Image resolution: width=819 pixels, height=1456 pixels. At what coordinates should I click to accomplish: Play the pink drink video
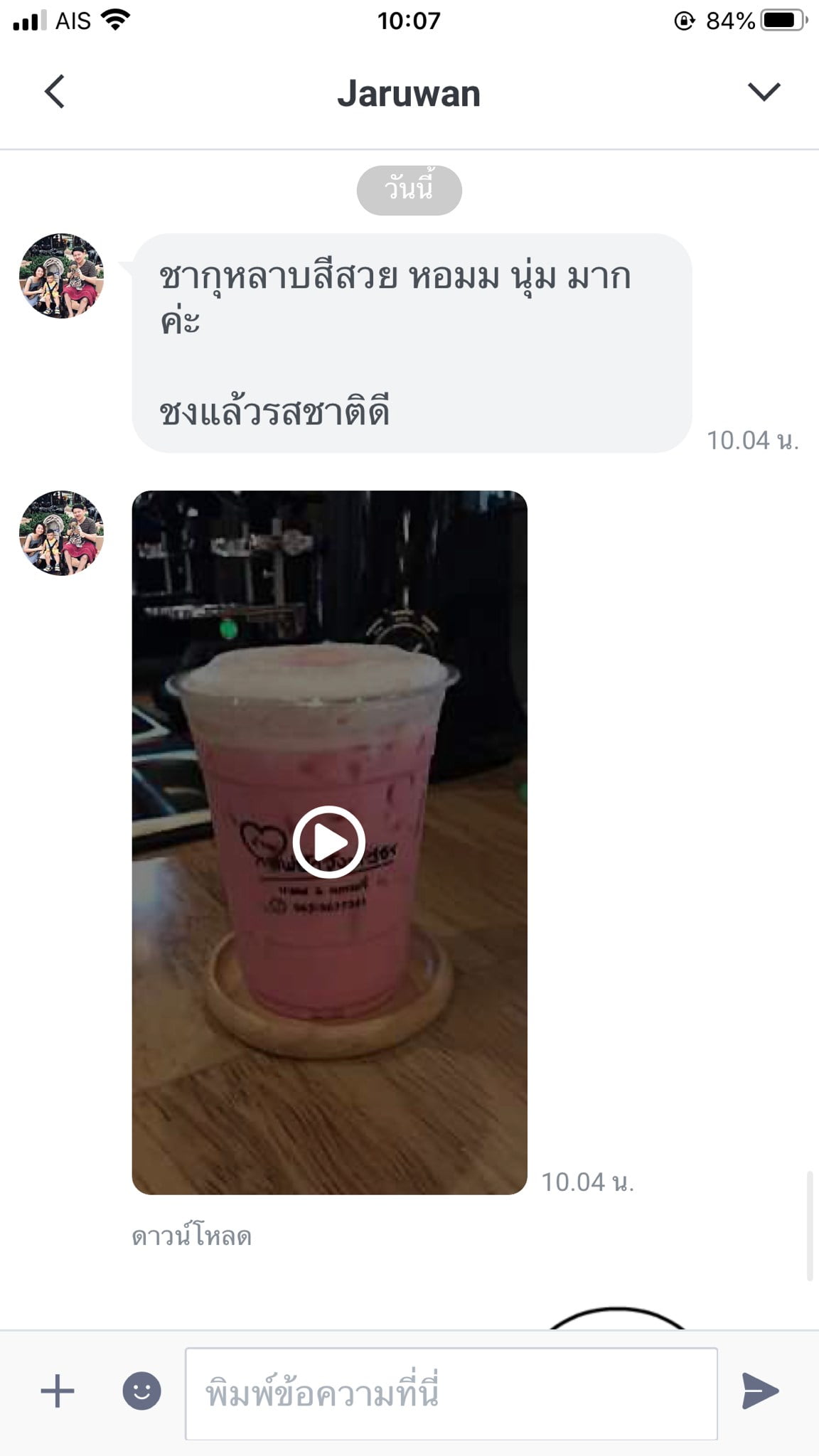pyautogui.click(x=329, y=842)
